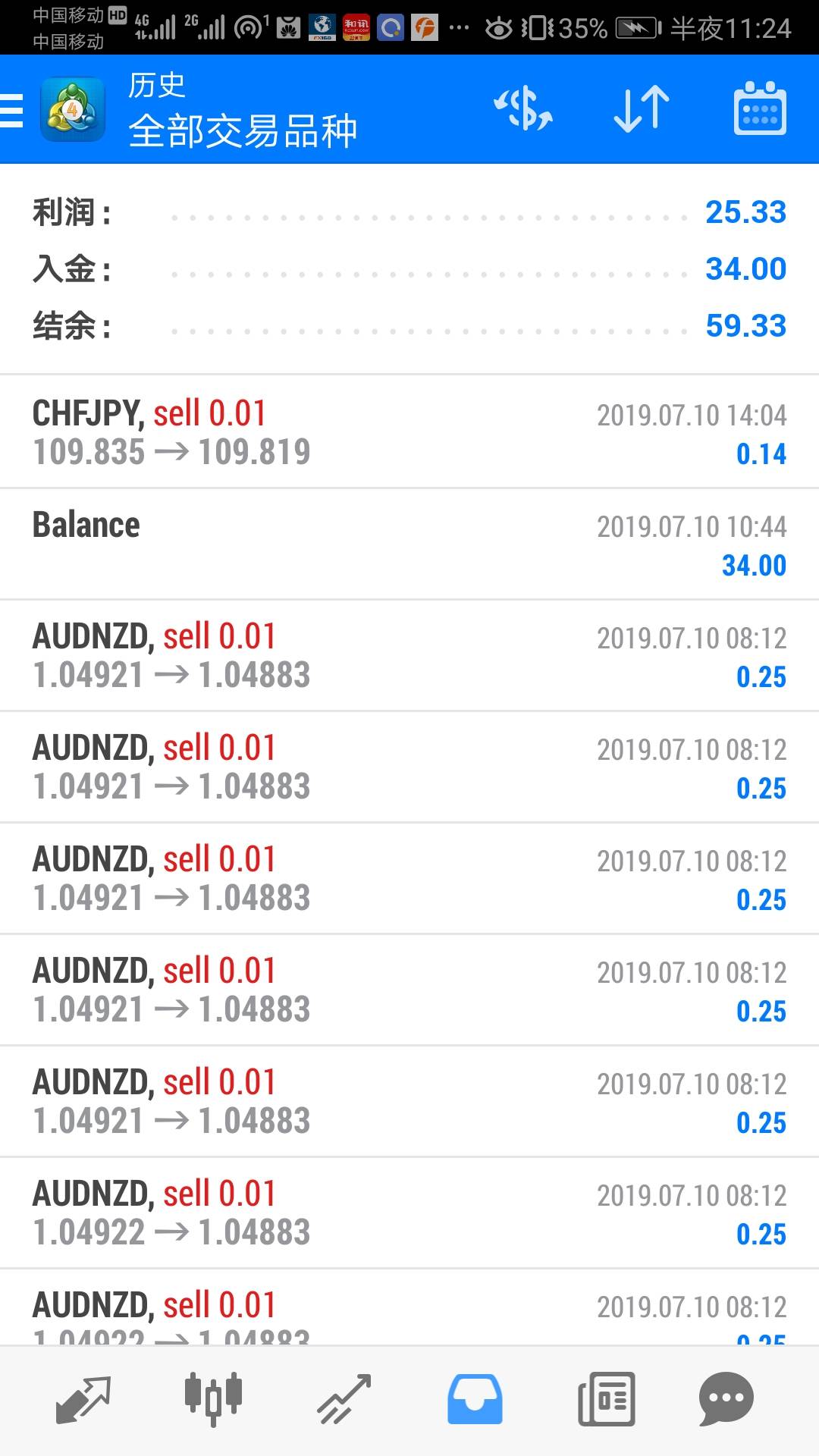This screenshot has width=819, height=1456.
Task: Expand the AUDNZD sell entry above Balance's neighbor
Action: [x=409, y=655]
